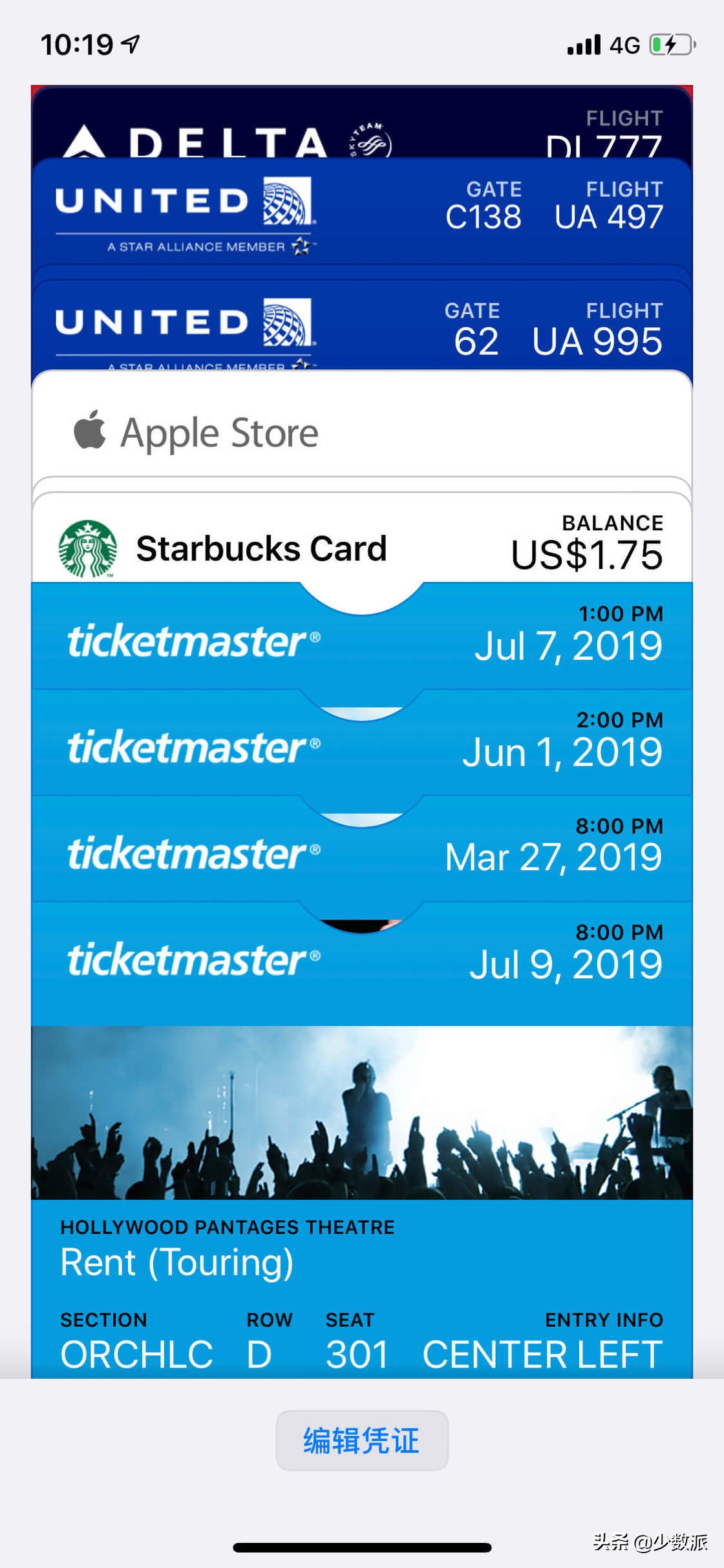The height and width of the screenshot is (1568, 724).
Task: Tap the 编辑凭证 edit passes button
Action: pos(362,1441)
